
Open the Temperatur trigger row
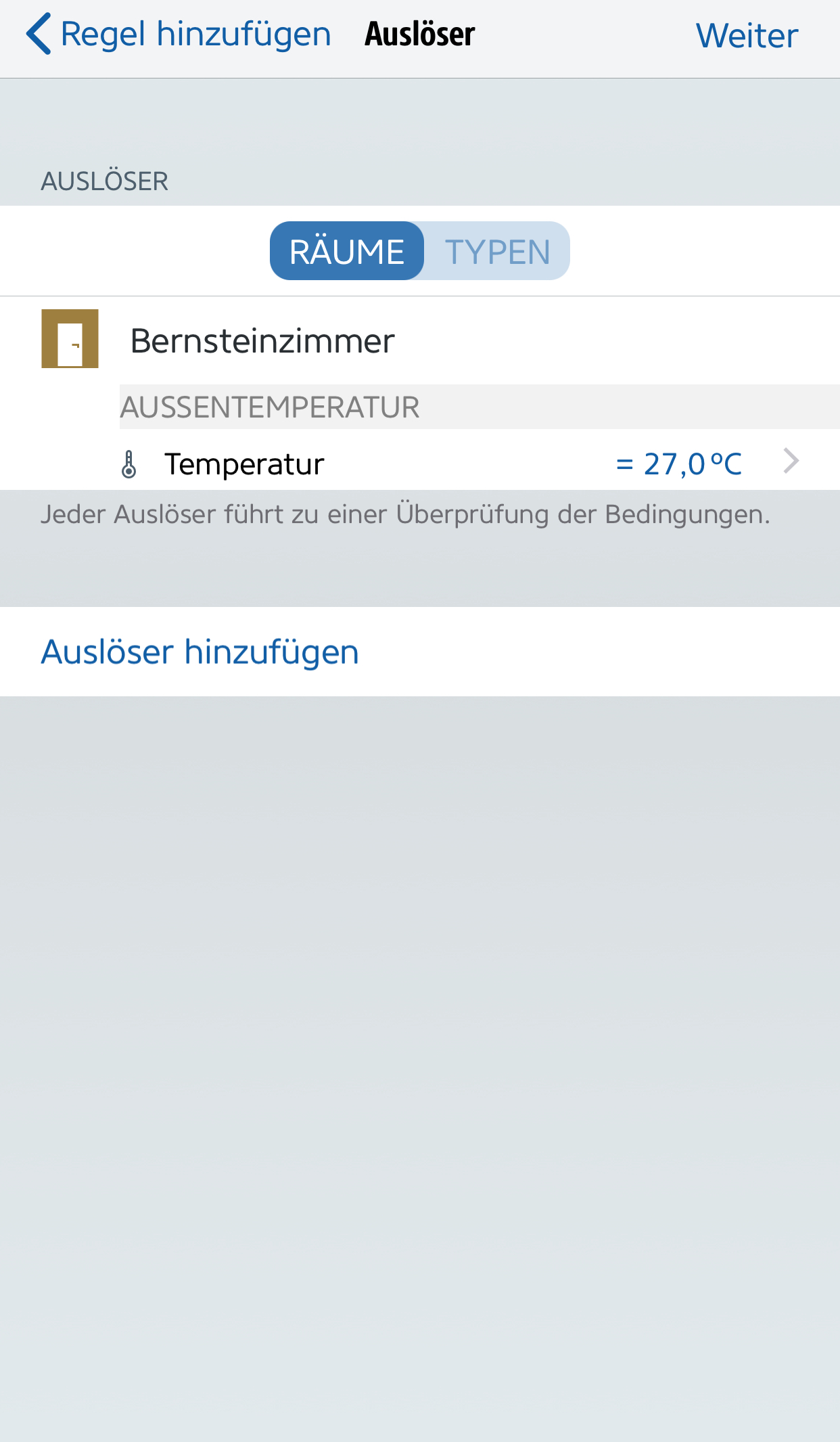click(x=460, y=464)
